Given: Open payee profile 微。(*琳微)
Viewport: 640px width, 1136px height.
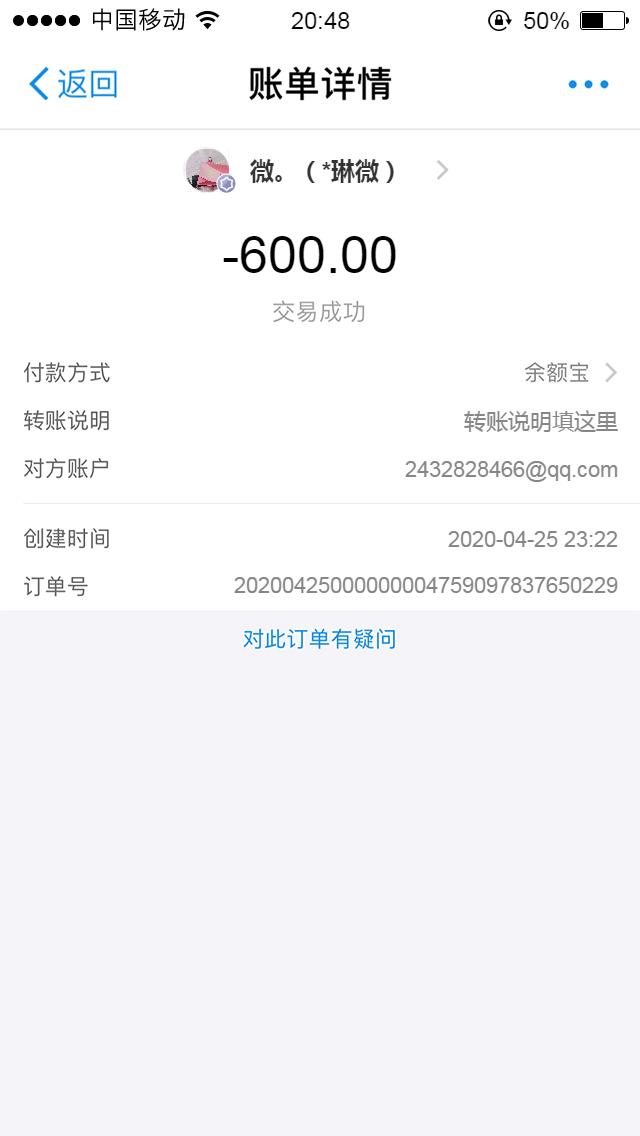Looking at the screenshot, I should pos(320,171).
